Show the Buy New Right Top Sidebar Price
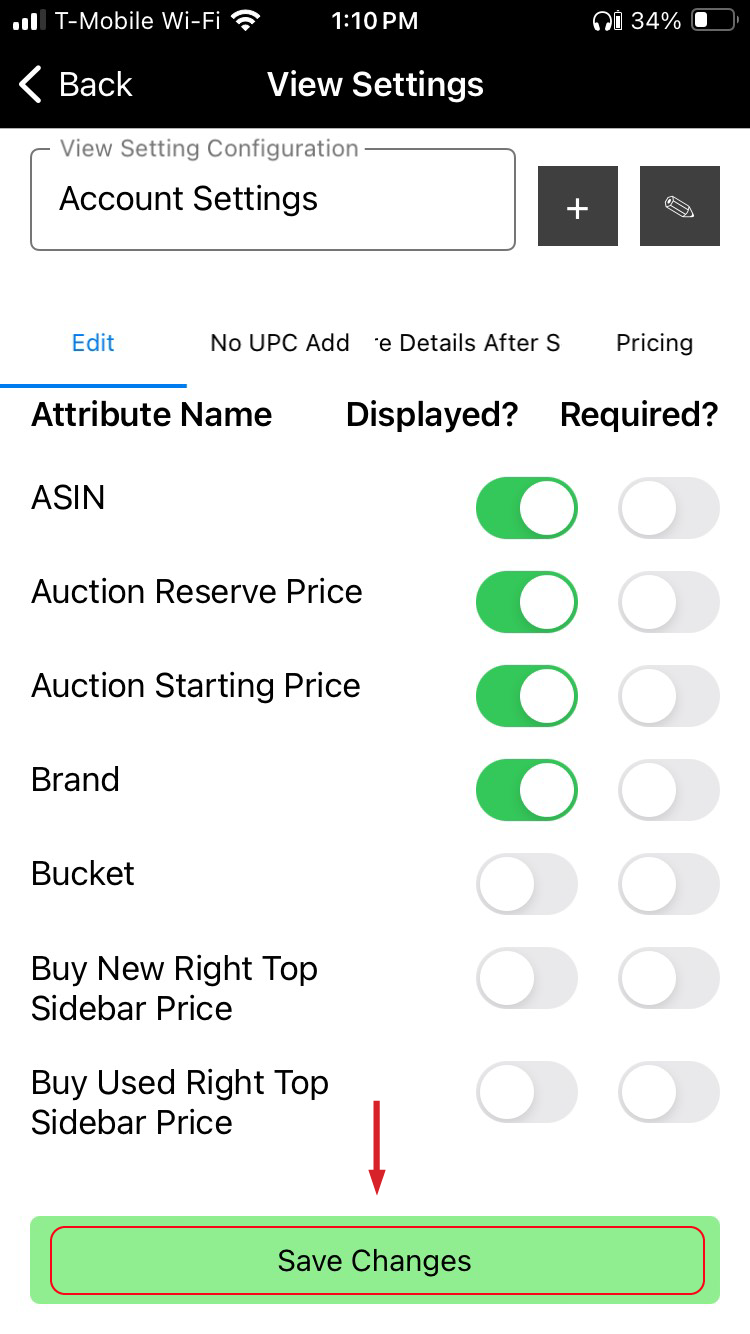The image size is (750, 1334). [527, 979]
